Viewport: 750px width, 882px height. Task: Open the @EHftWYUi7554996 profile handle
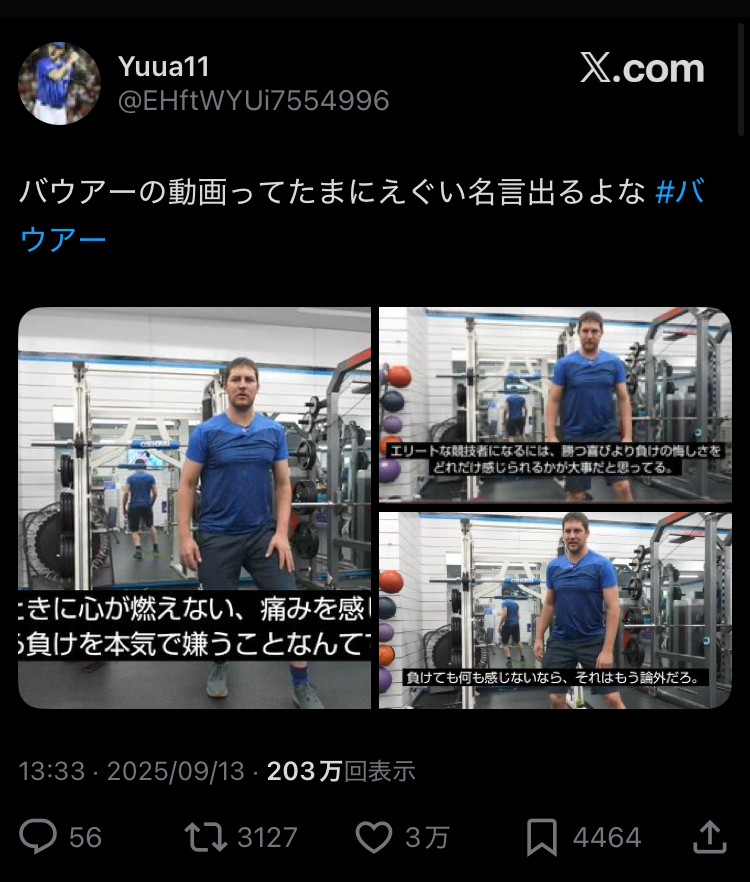(x=254, y=101)
